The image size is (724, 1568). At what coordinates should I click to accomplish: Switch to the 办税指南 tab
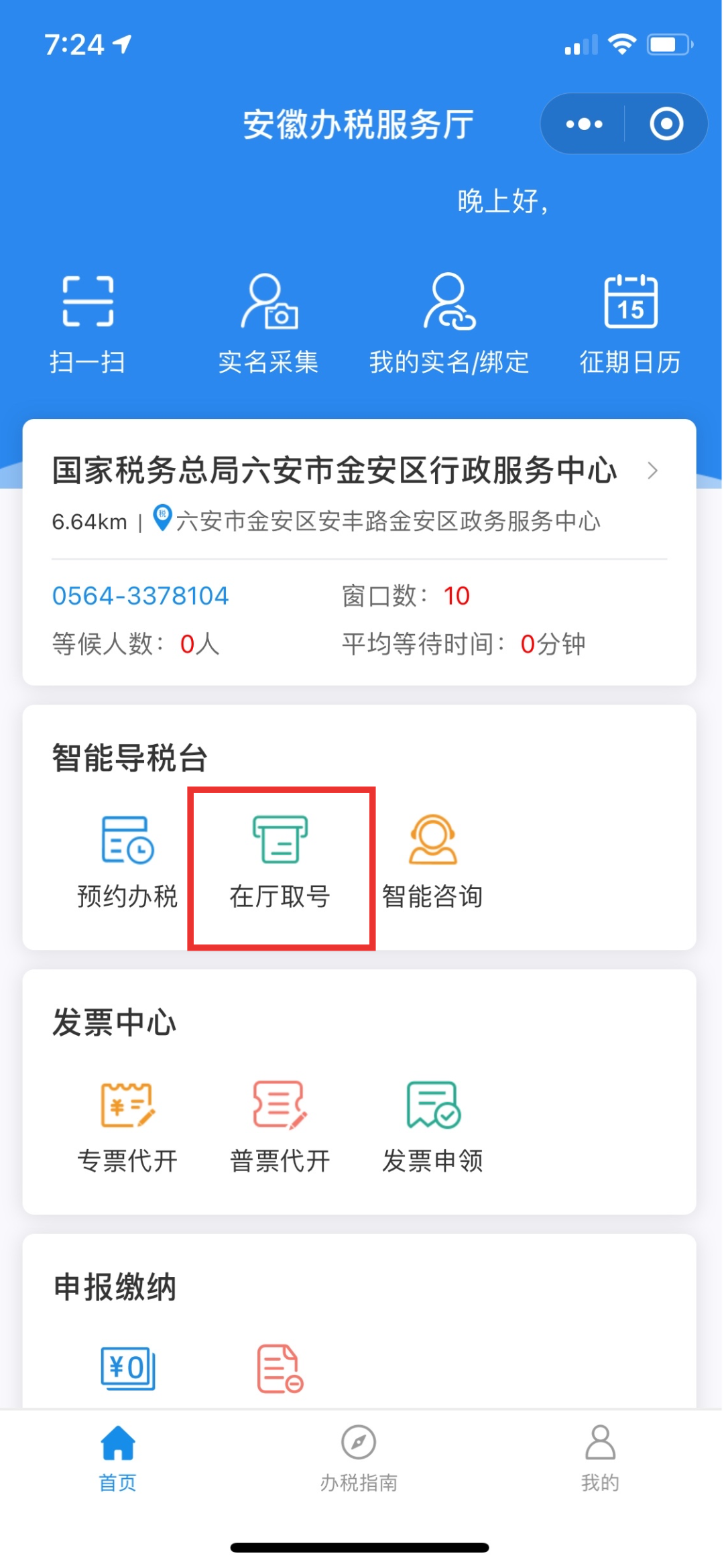pos(359,1459)
